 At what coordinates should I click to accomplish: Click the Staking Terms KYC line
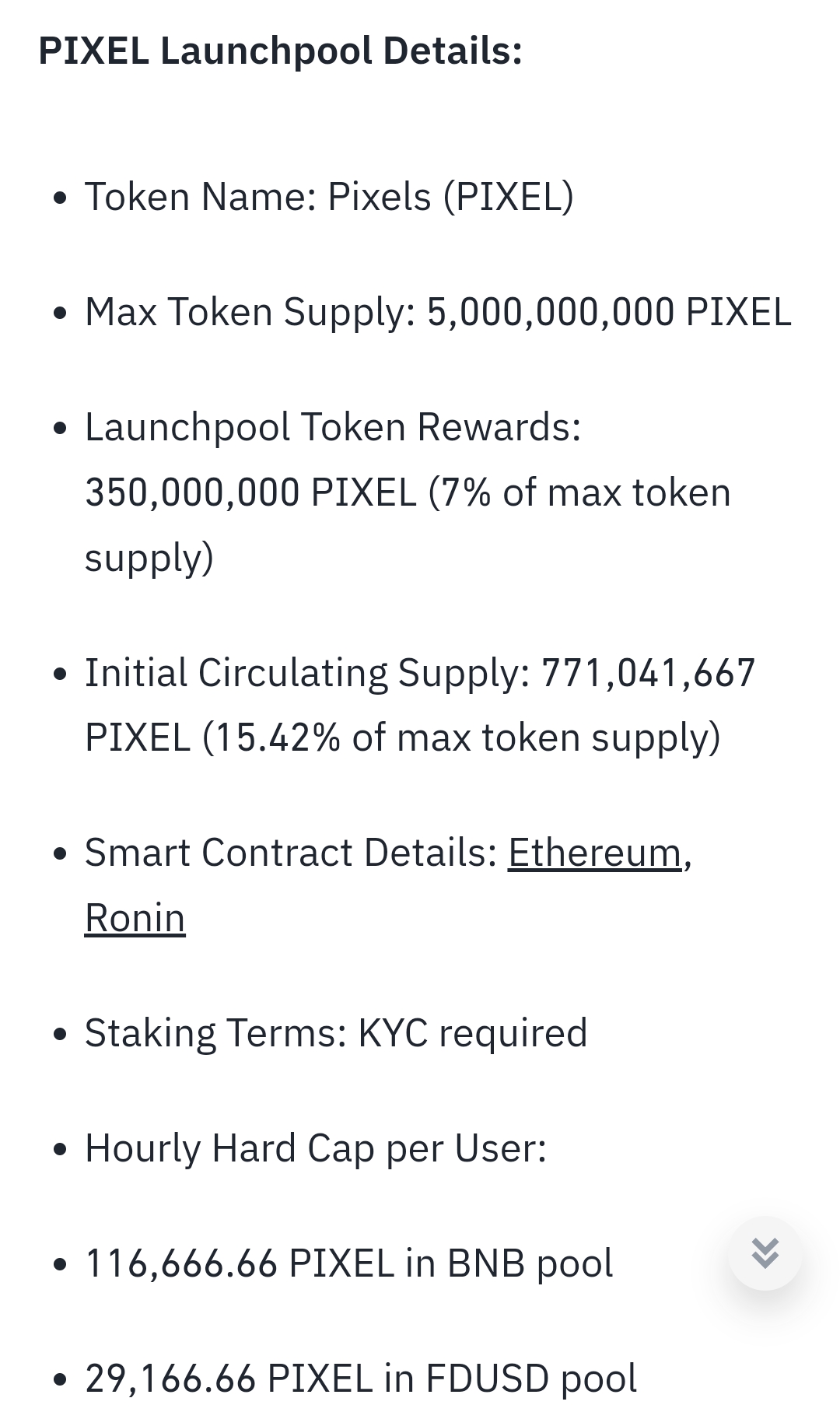pos(337,1032)
